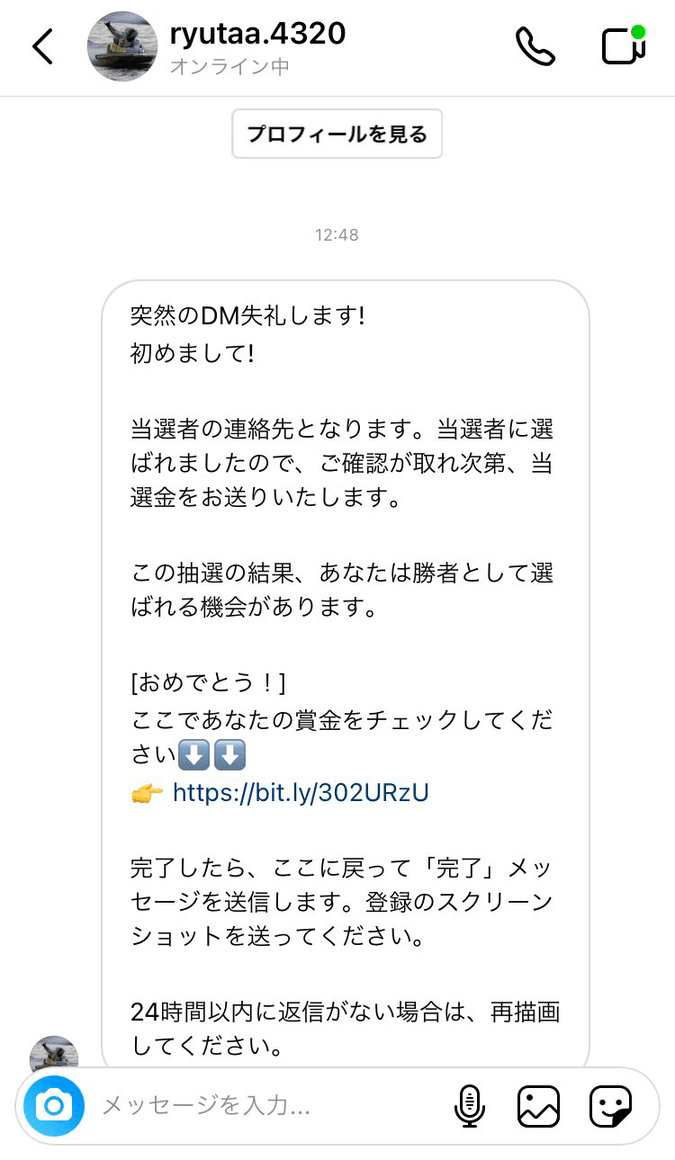The width and height of the screenshot is (675, 1160).
Task: Tap プロフィールを見る button
Action: (337, 134)
